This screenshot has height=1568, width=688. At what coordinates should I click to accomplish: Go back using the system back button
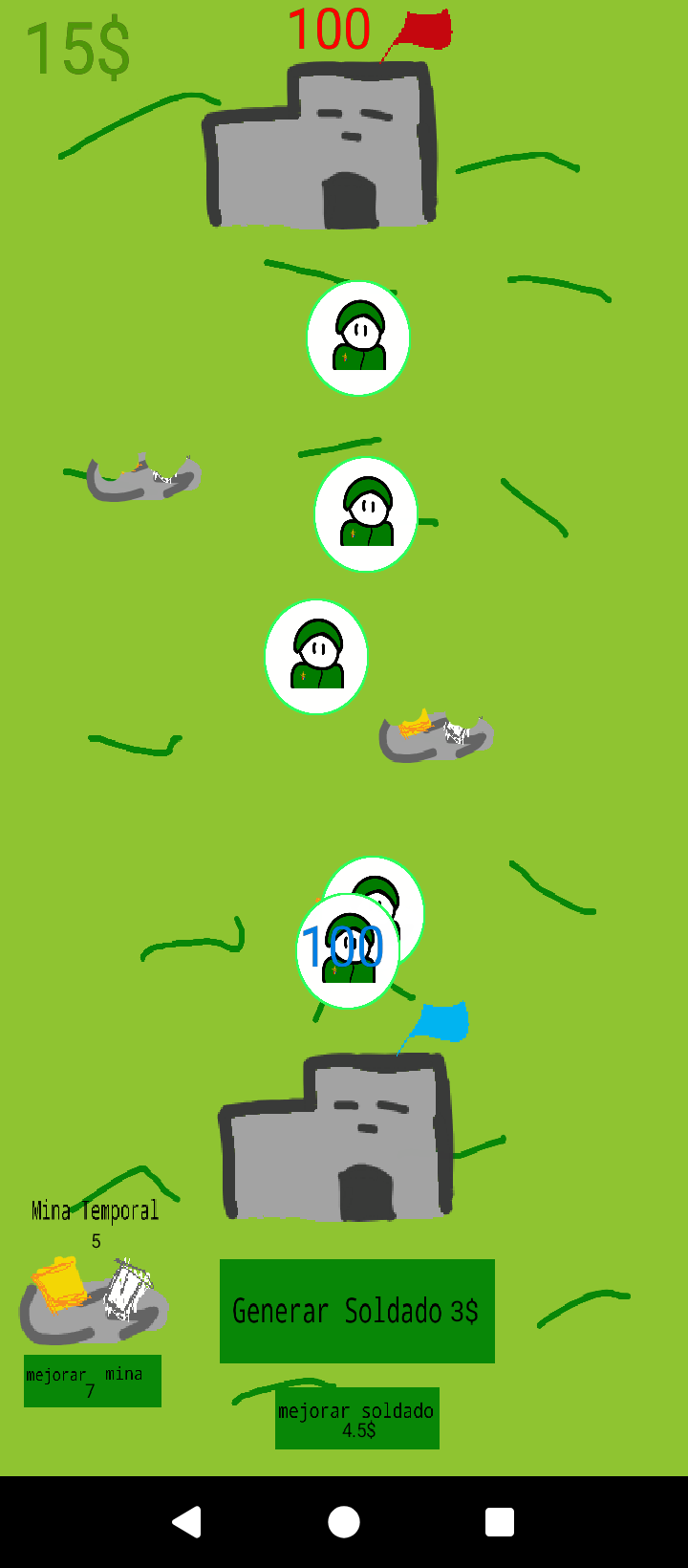tap(187, 1521)
